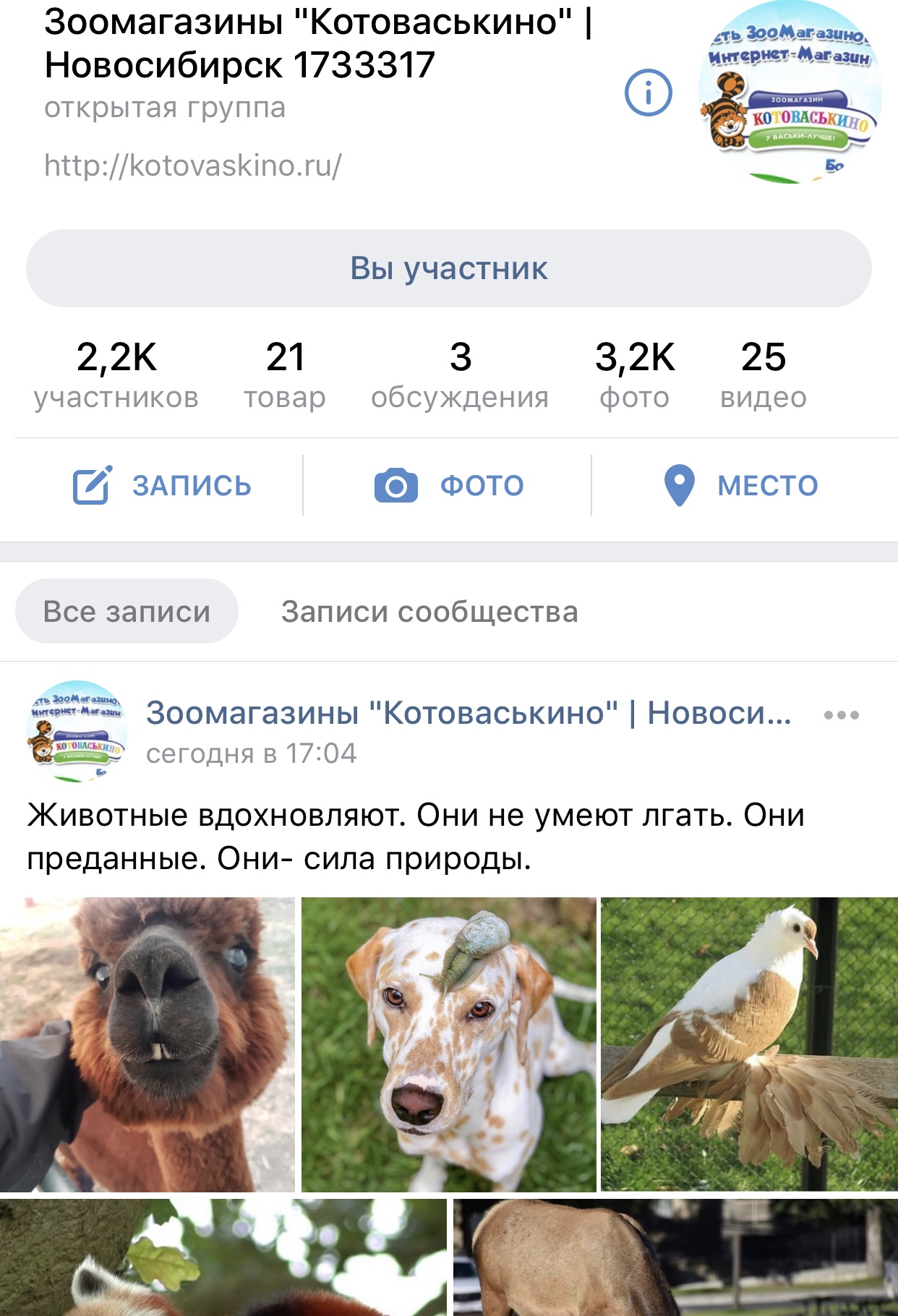The width and height of the screenshot is (898, 1316).
Task: View the 21 товар section
Action: pyautogui.click(x=285, y=375)
